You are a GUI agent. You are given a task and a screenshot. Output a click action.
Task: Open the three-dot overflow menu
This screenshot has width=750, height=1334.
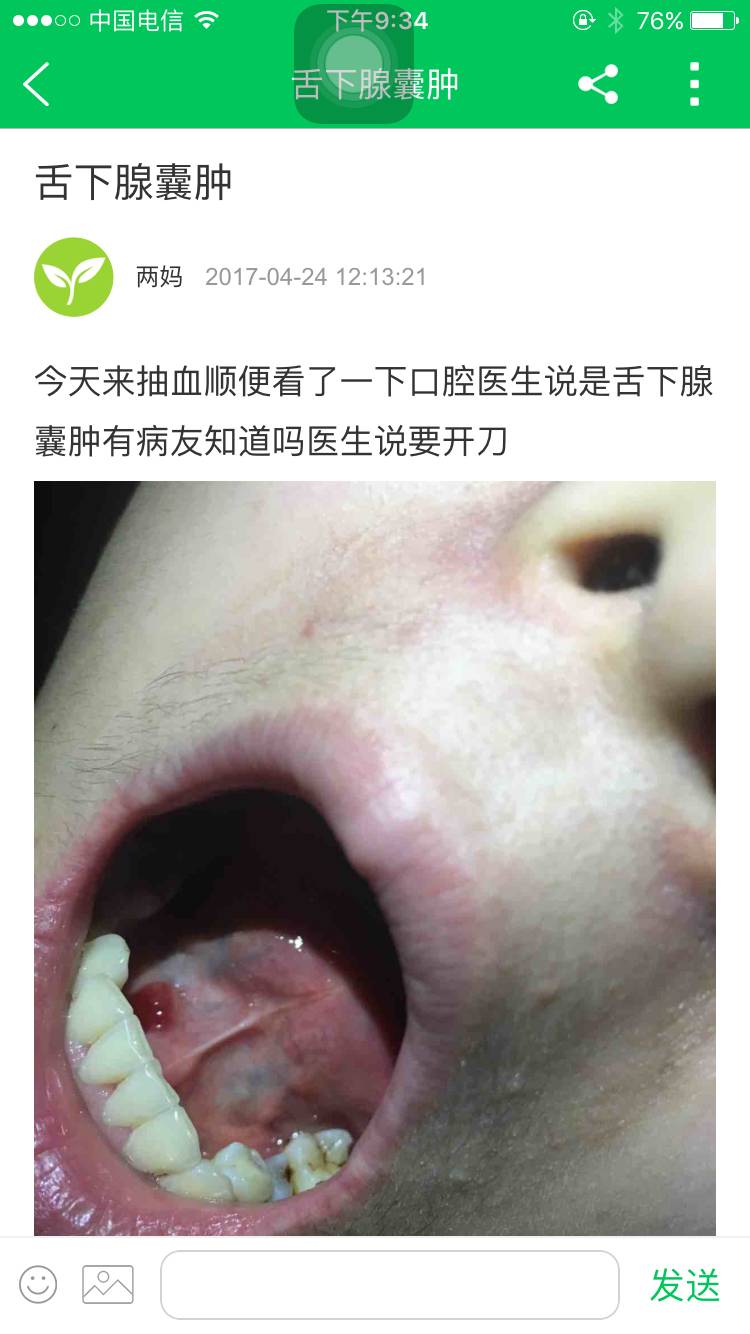click(x=694, y=84)
